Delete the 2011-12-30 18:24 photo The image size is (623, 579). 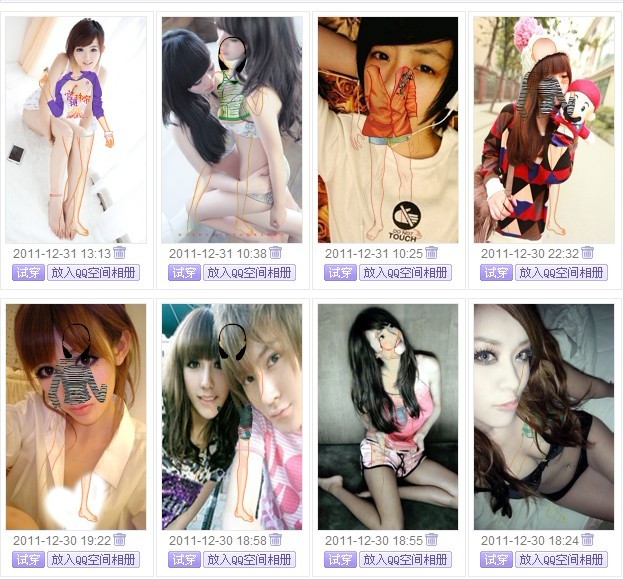coord(588,540)
